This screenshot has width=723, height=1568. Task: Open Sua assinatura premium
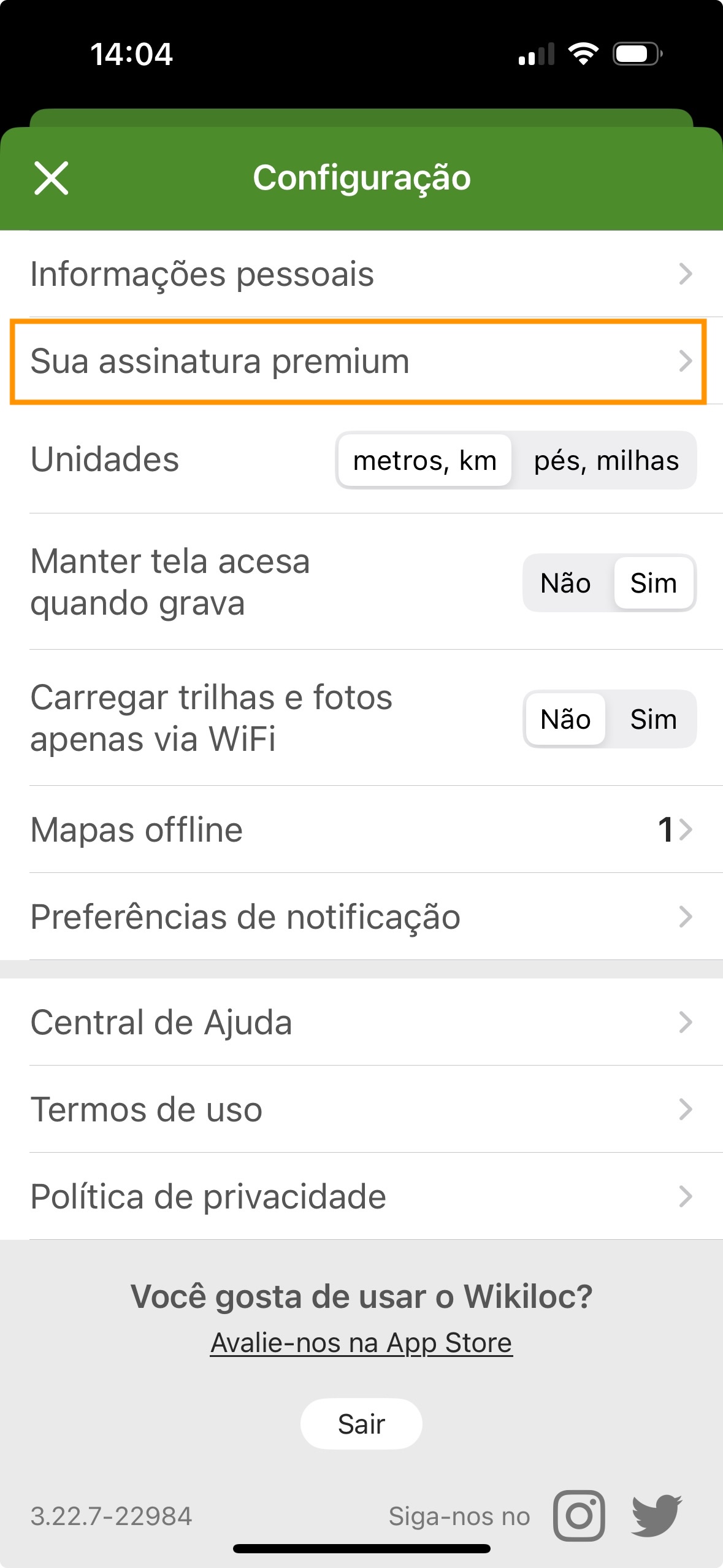tap(361, 361)
